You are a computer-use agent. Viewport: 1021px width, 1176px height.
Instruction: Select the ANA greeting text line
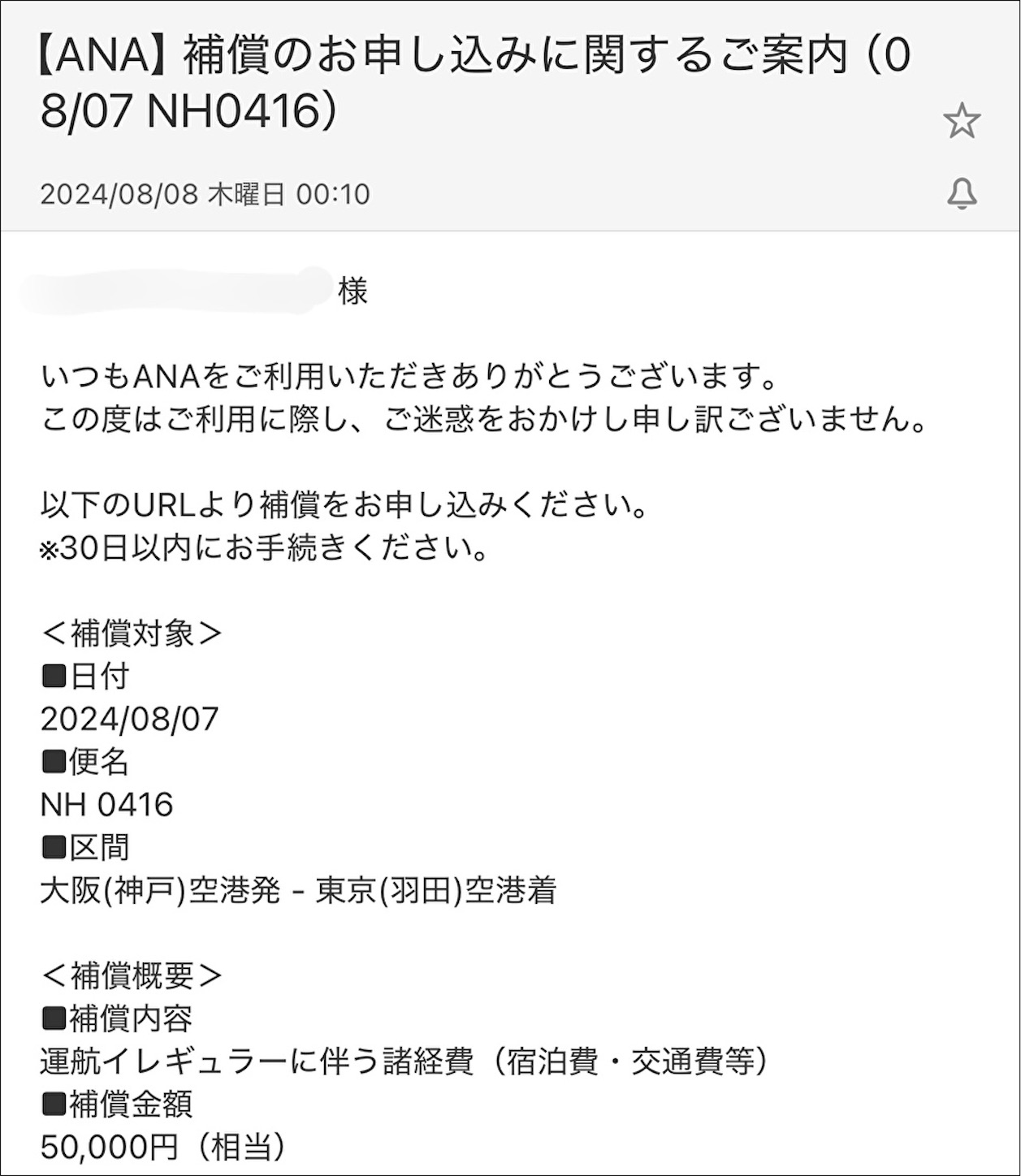(410, 374)
